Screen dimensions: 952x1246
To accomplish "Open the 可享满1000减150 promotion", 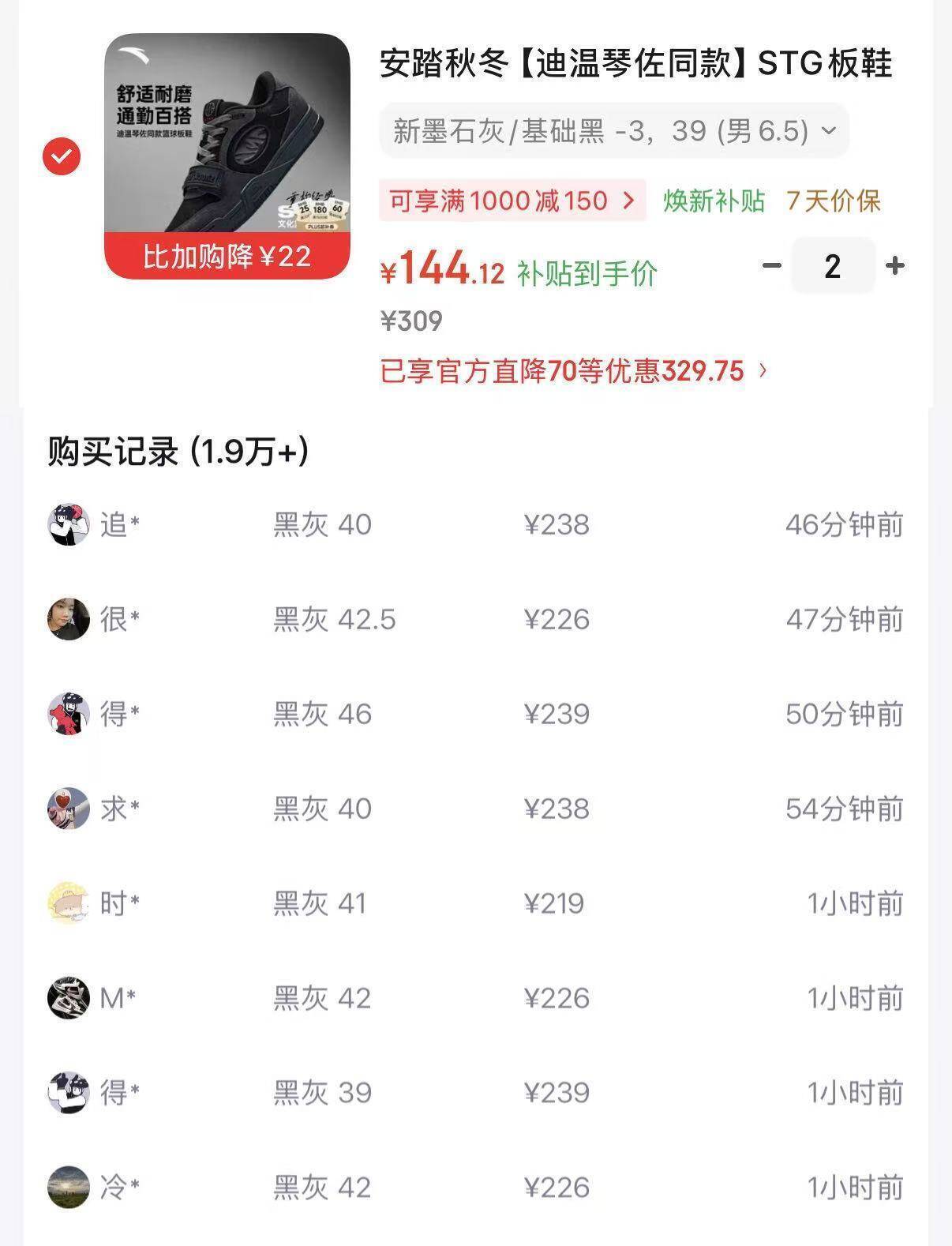I will click(x=512, y=201).
